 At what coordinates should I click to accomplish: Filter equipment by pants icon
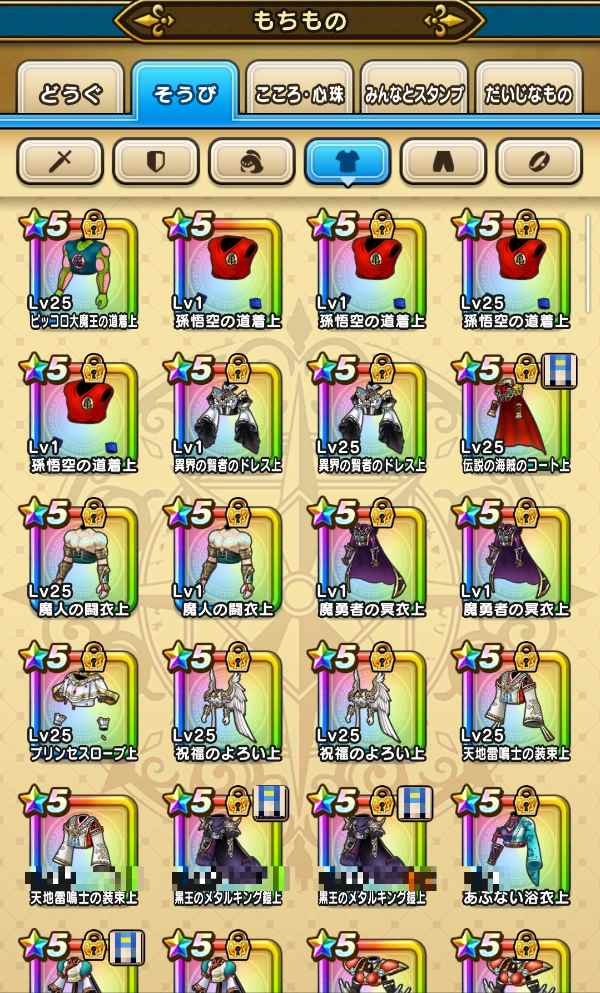443,160
